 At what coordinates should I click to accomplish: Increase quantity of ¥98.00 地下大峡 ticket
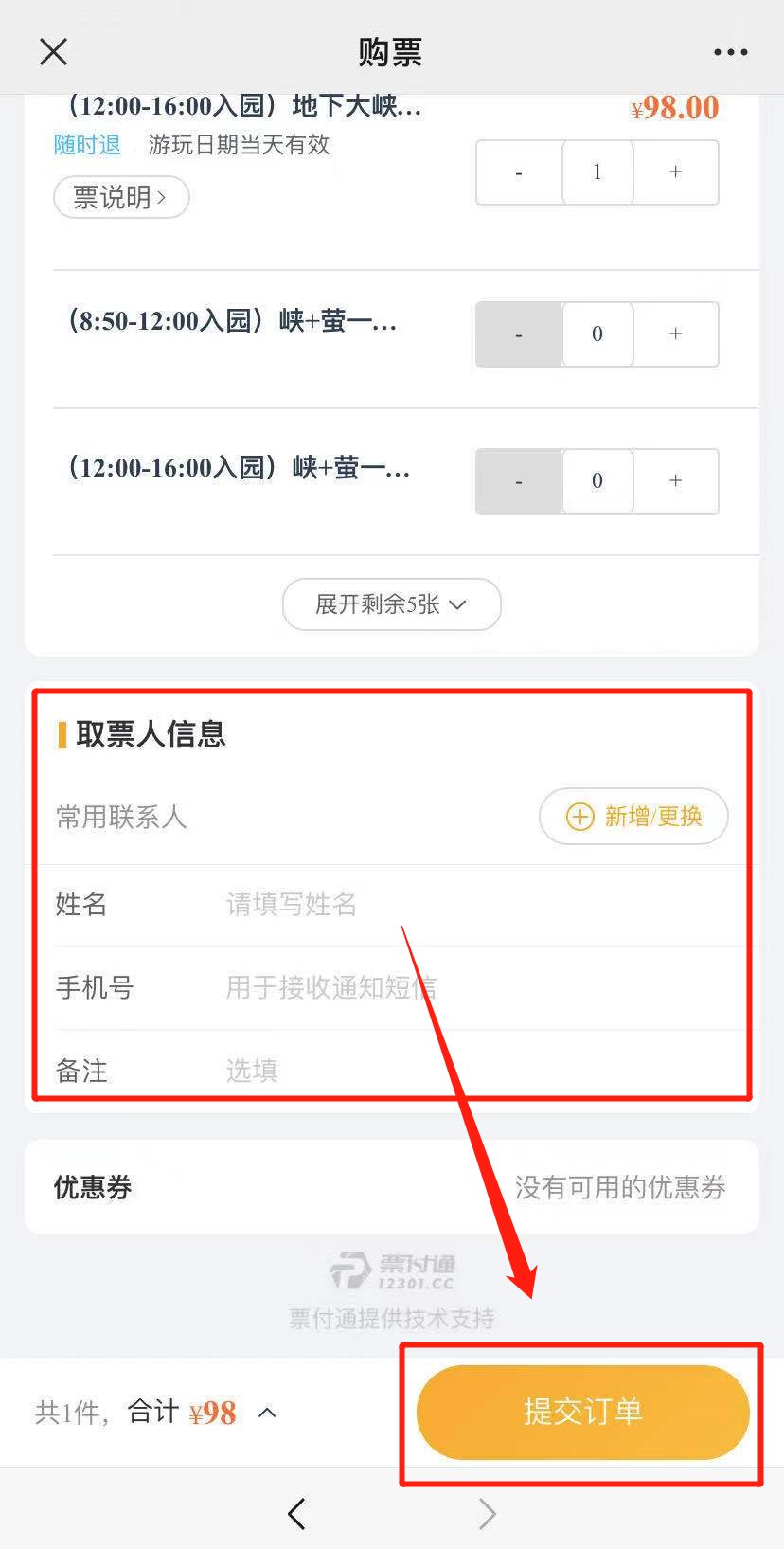(x=675, y=172)
